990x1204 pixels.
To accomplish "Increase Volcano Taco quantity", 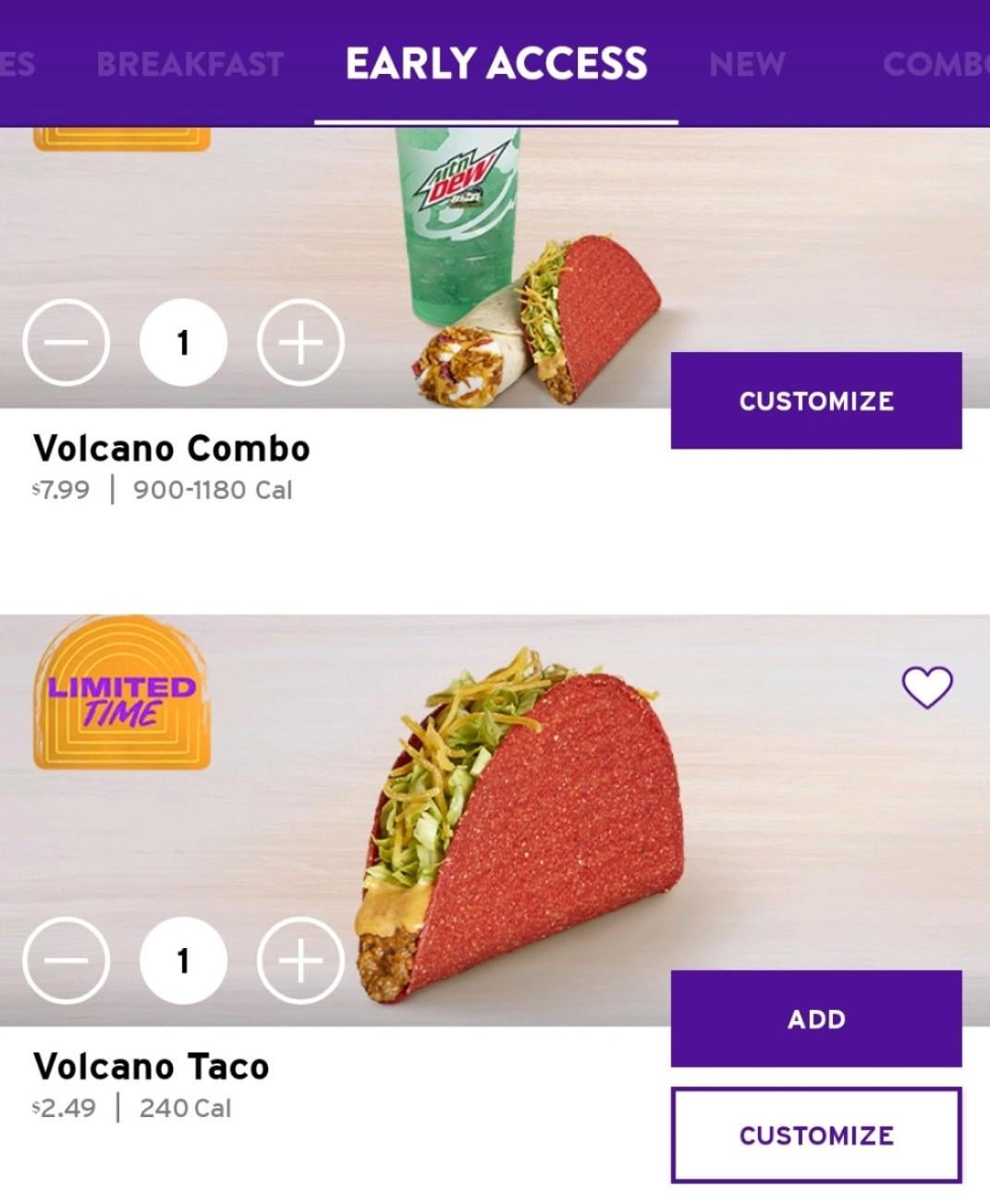I will [x=300, y=961].
